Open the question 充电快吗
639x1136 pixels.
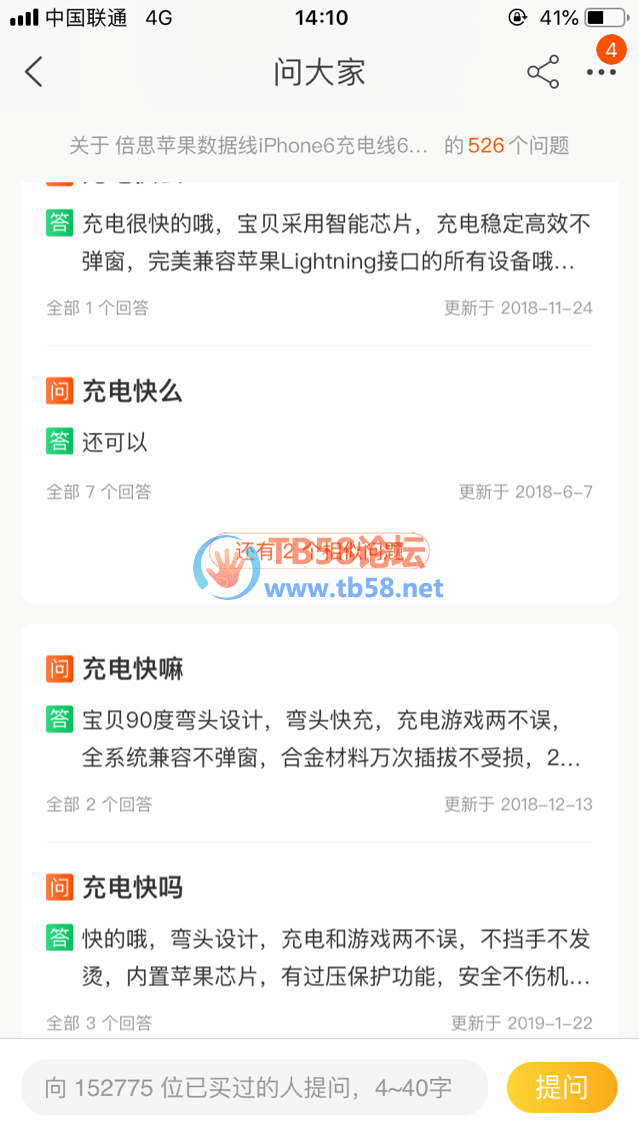pyautogui.click(x=133, y=887)
